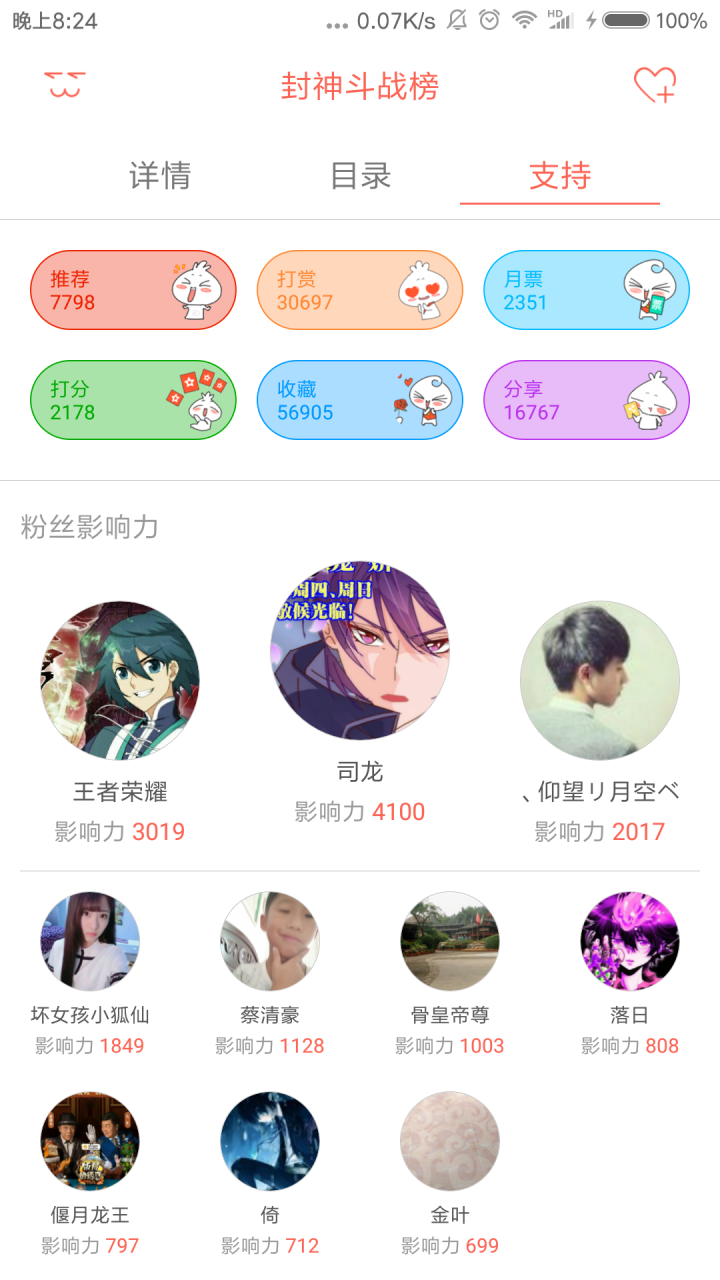Tap the 打赏 30697 button
Screen dimensions: 720x1280
point(360,290)
